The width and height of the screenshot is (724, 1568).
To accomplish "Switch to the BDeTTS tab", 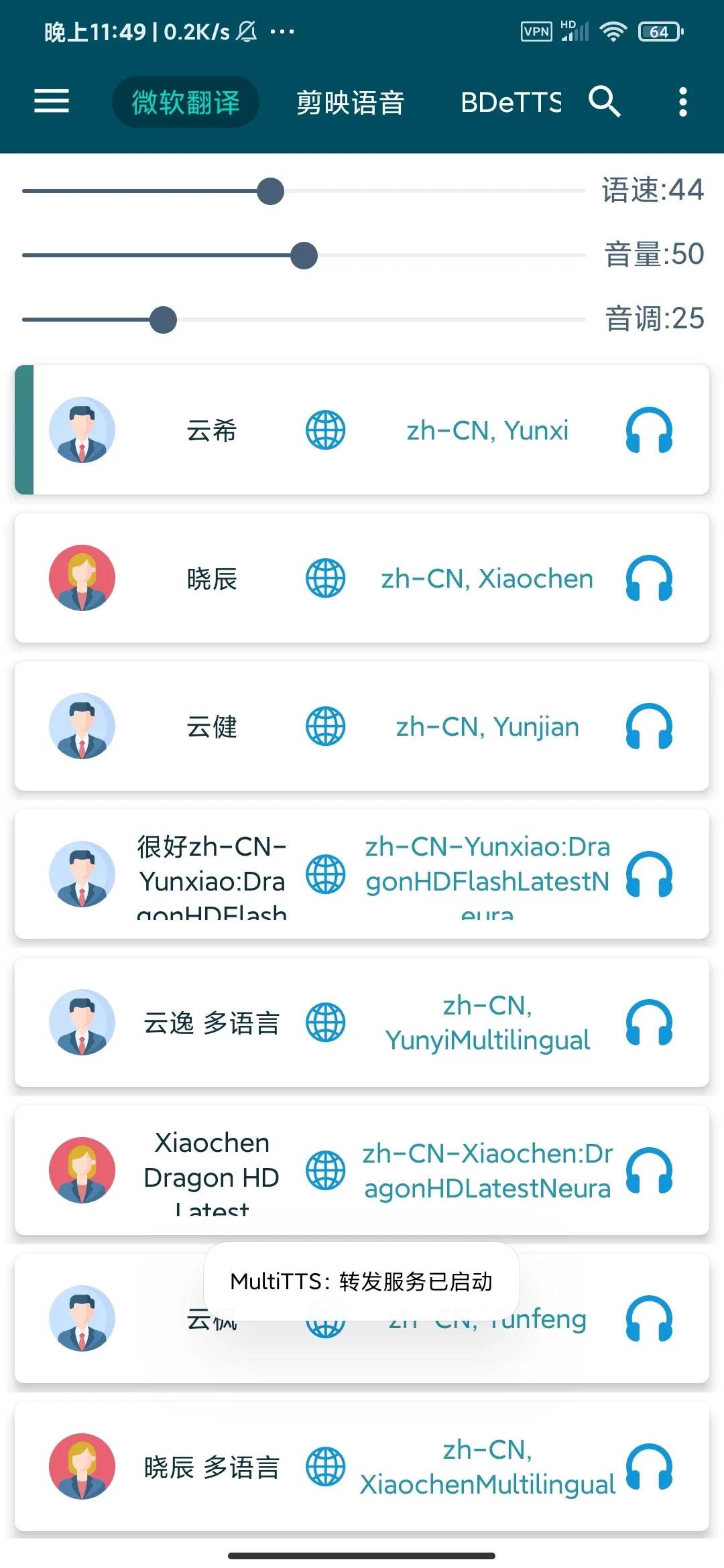I will pos(512,103).
